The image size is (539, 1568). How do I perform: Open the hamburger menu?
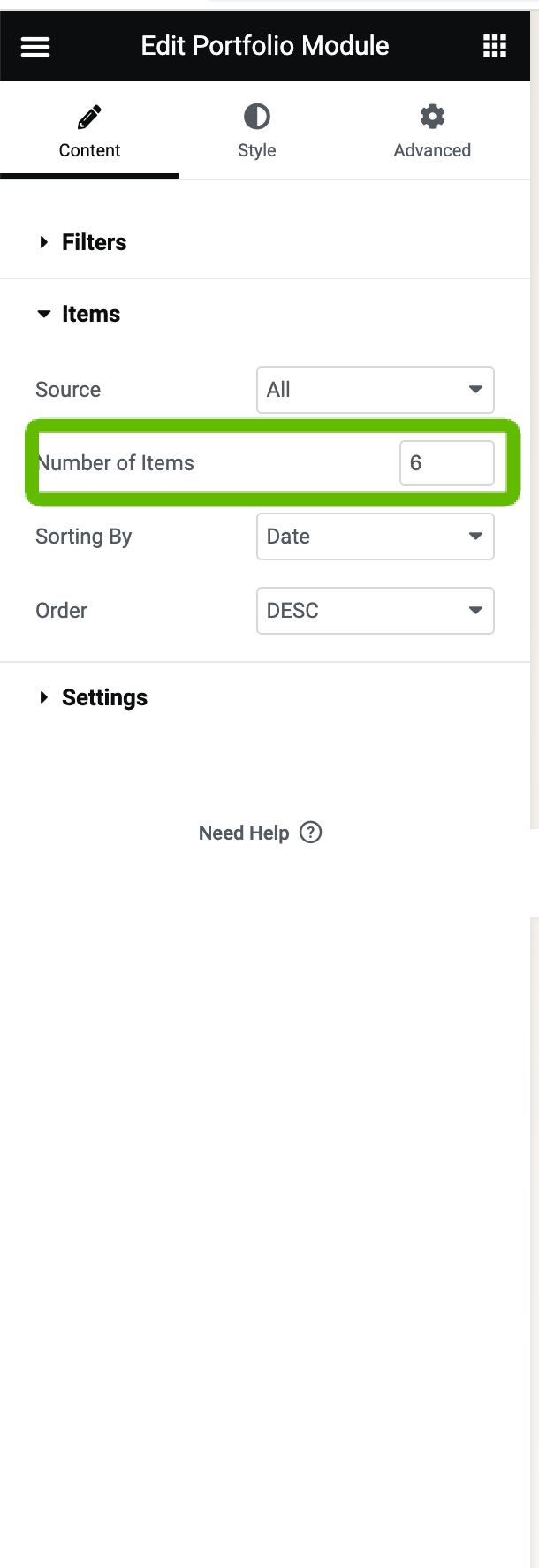coord(35,46)
